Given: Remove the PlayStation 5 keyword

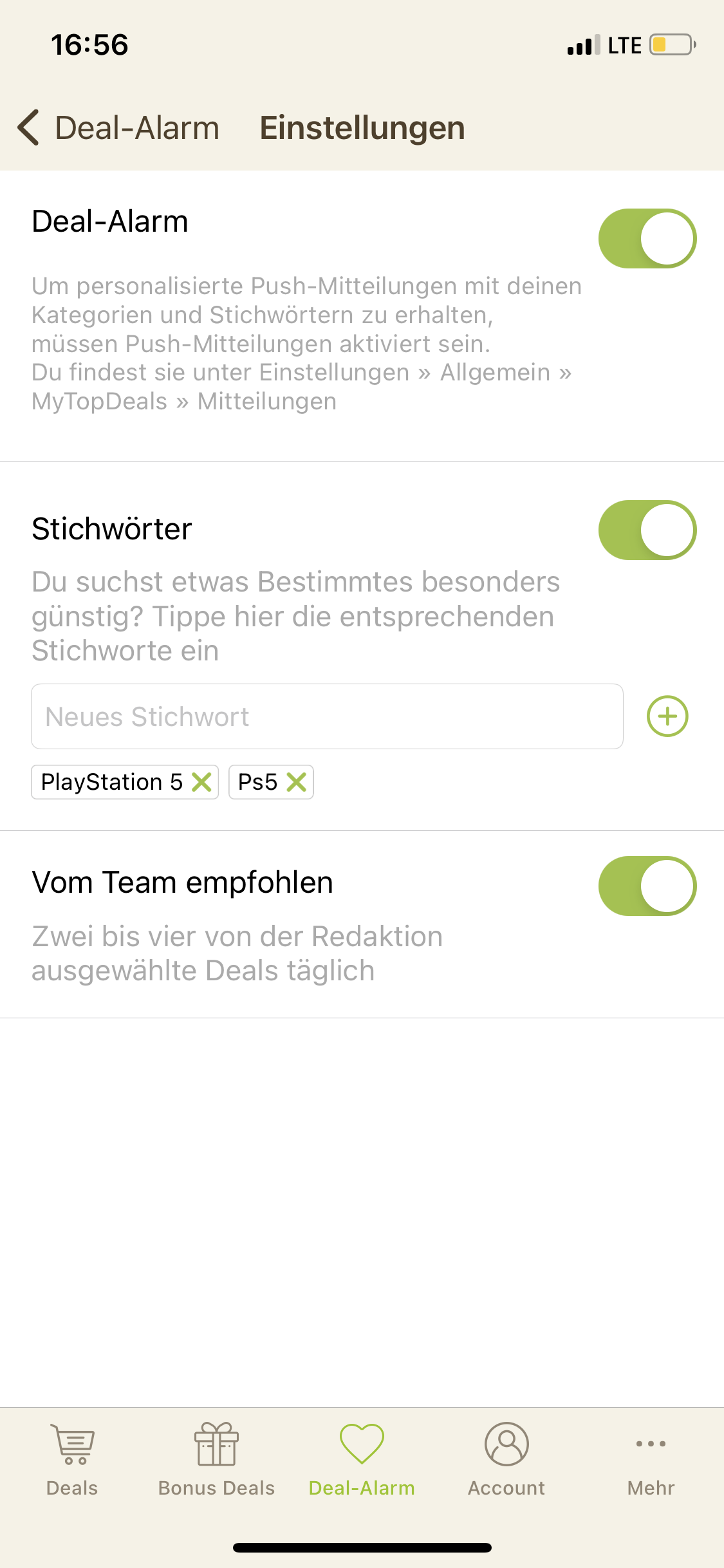Looking at the screenshot, I should (202, 782).
